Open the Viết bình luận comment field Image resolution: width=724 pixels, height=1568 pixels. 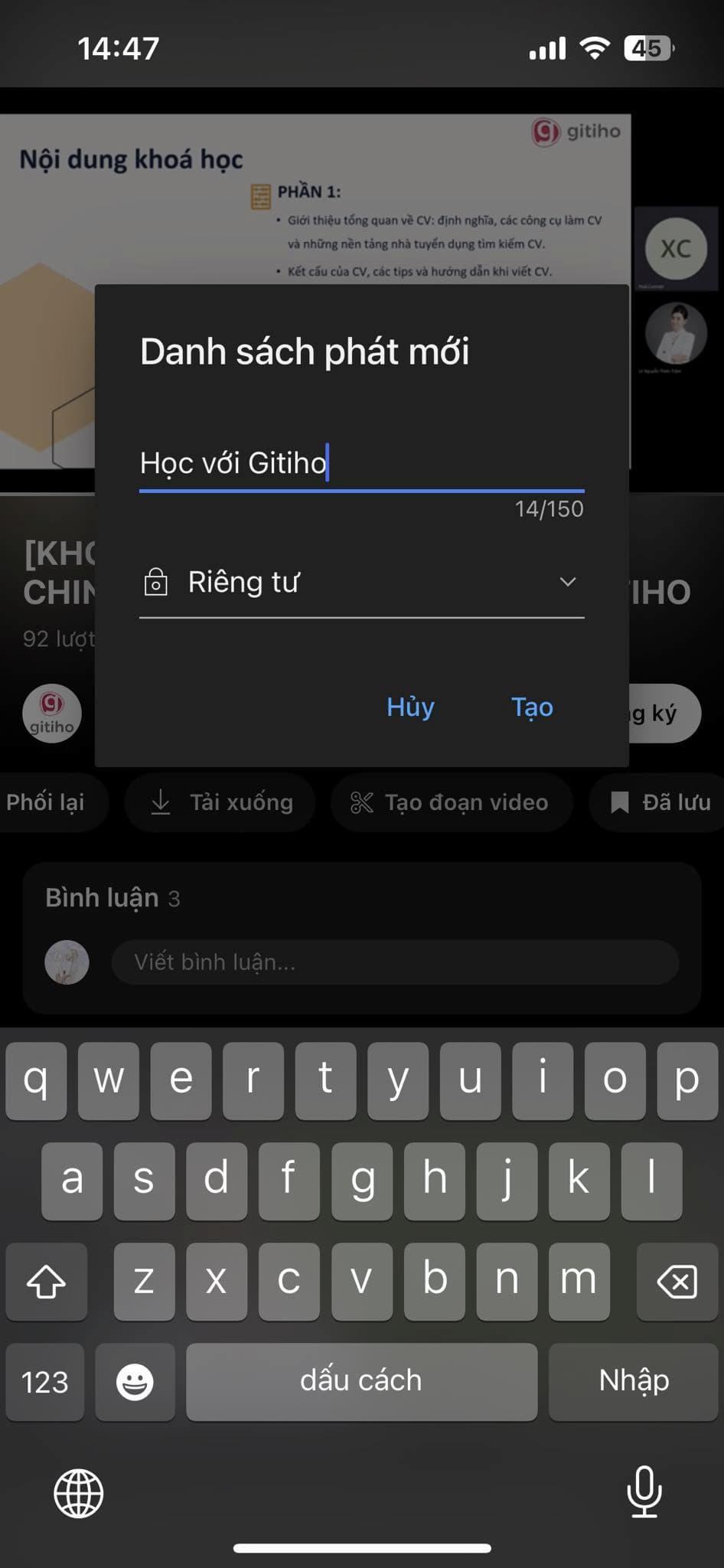tap(395, 962)
